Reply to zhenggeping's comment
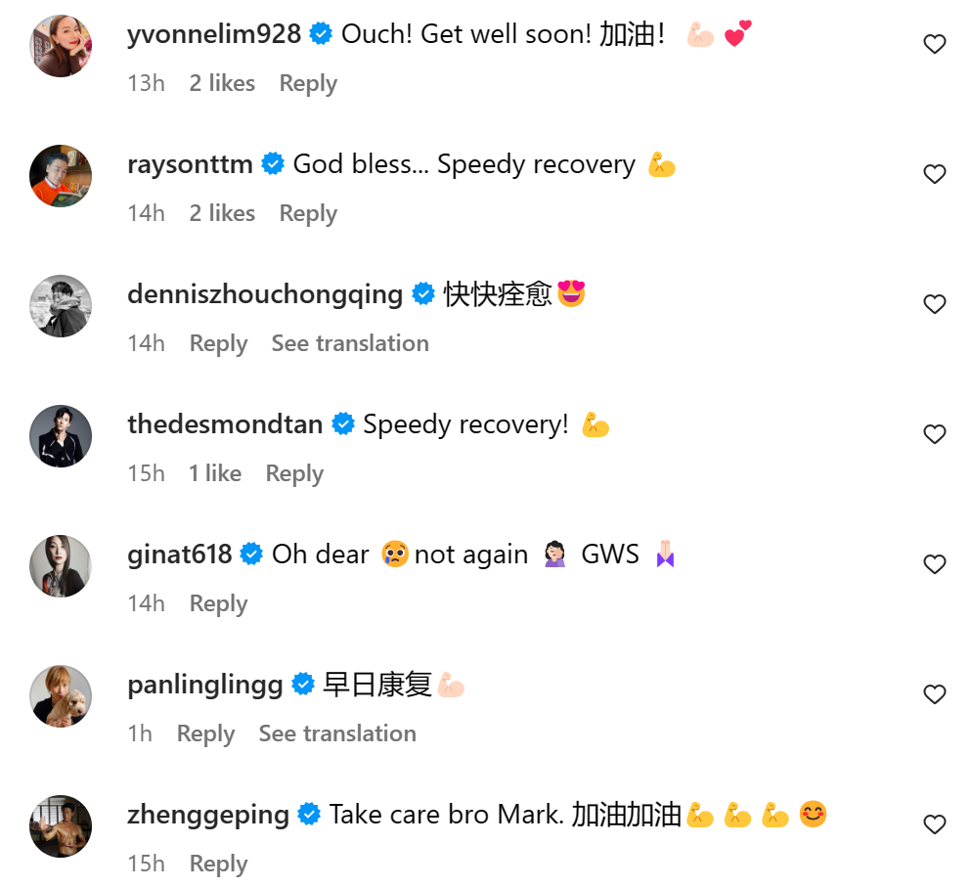The image size is (972, 888). pyautogui.click(x=218, y=863)
